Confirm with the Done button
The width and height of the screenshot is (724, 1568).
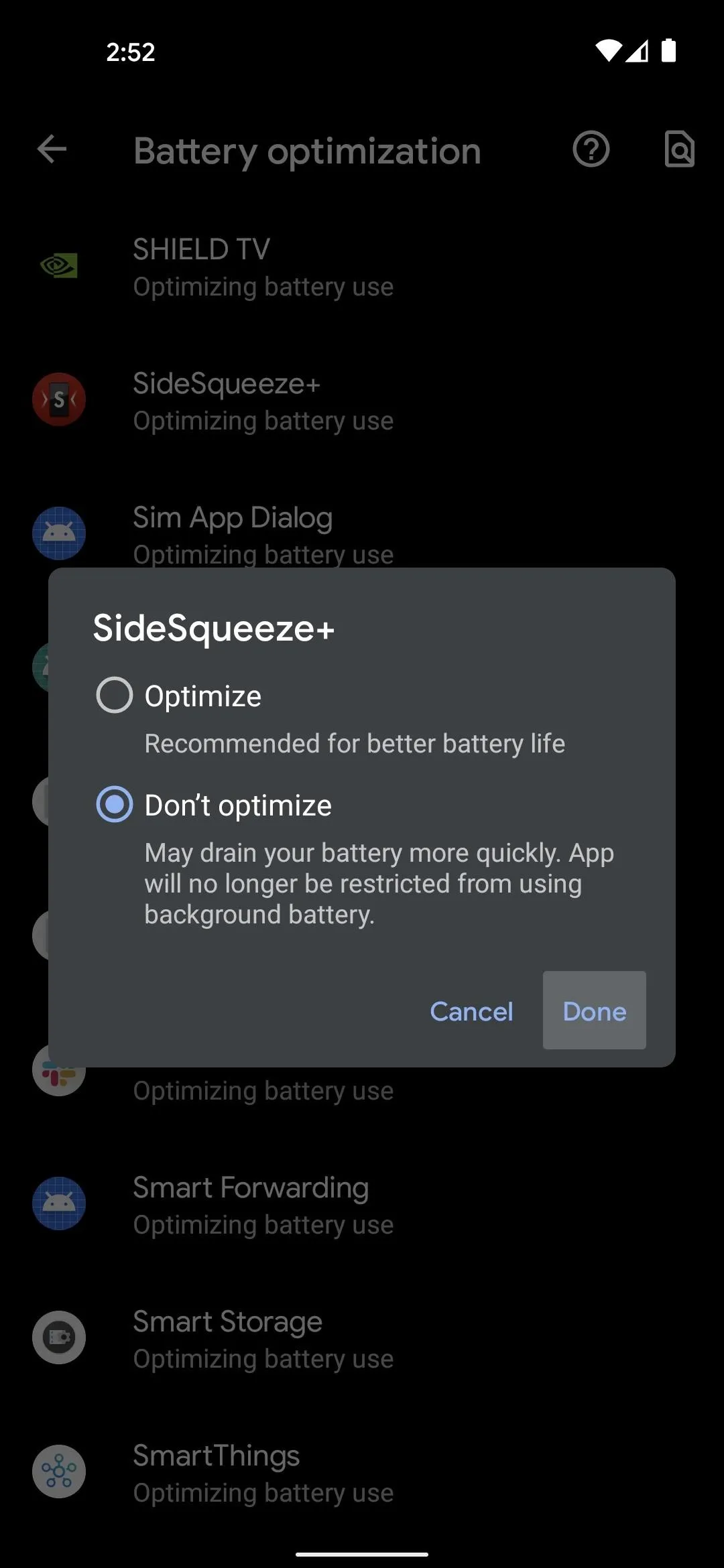click(x=594, y=1010)
